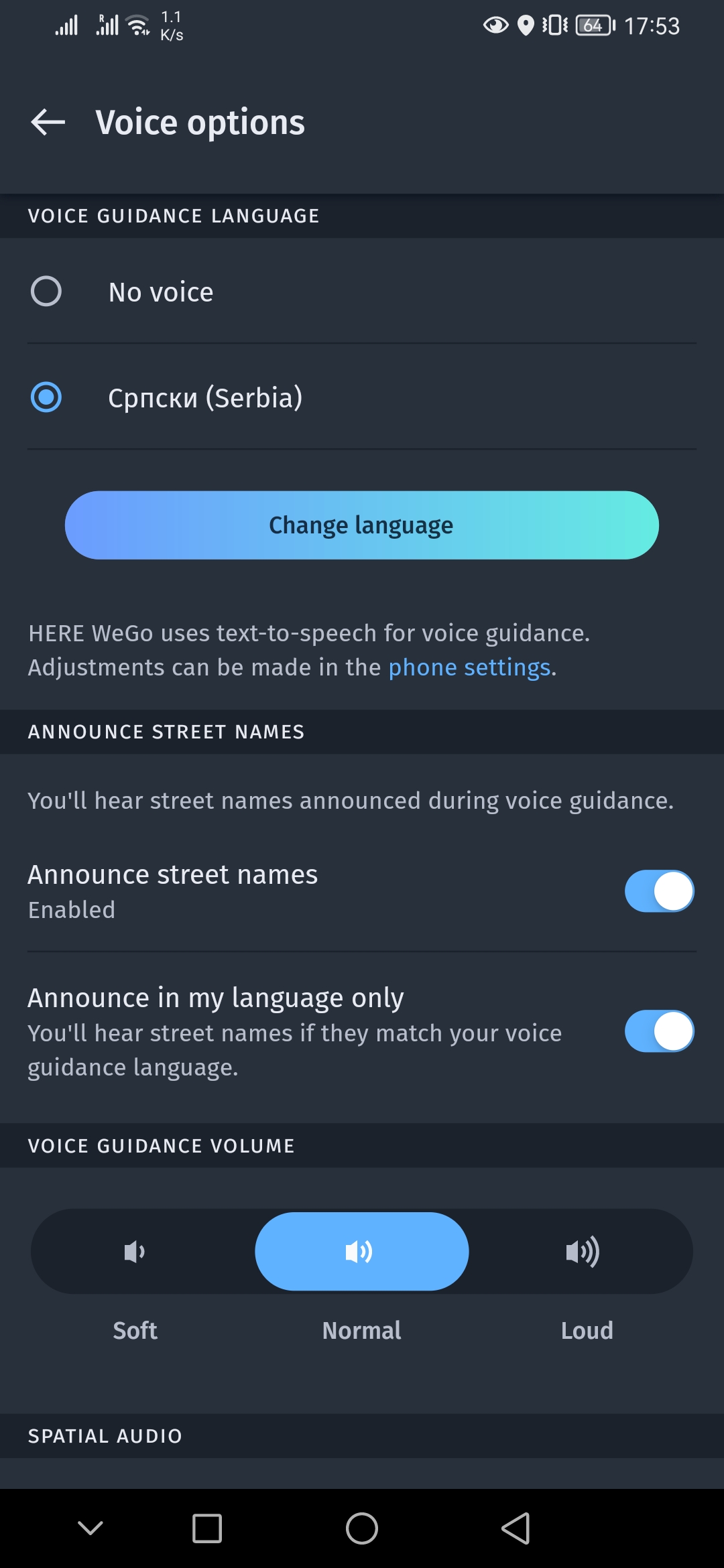Switch voice guidance volume to Loud
The image size is (724, 1568).
583,1252
